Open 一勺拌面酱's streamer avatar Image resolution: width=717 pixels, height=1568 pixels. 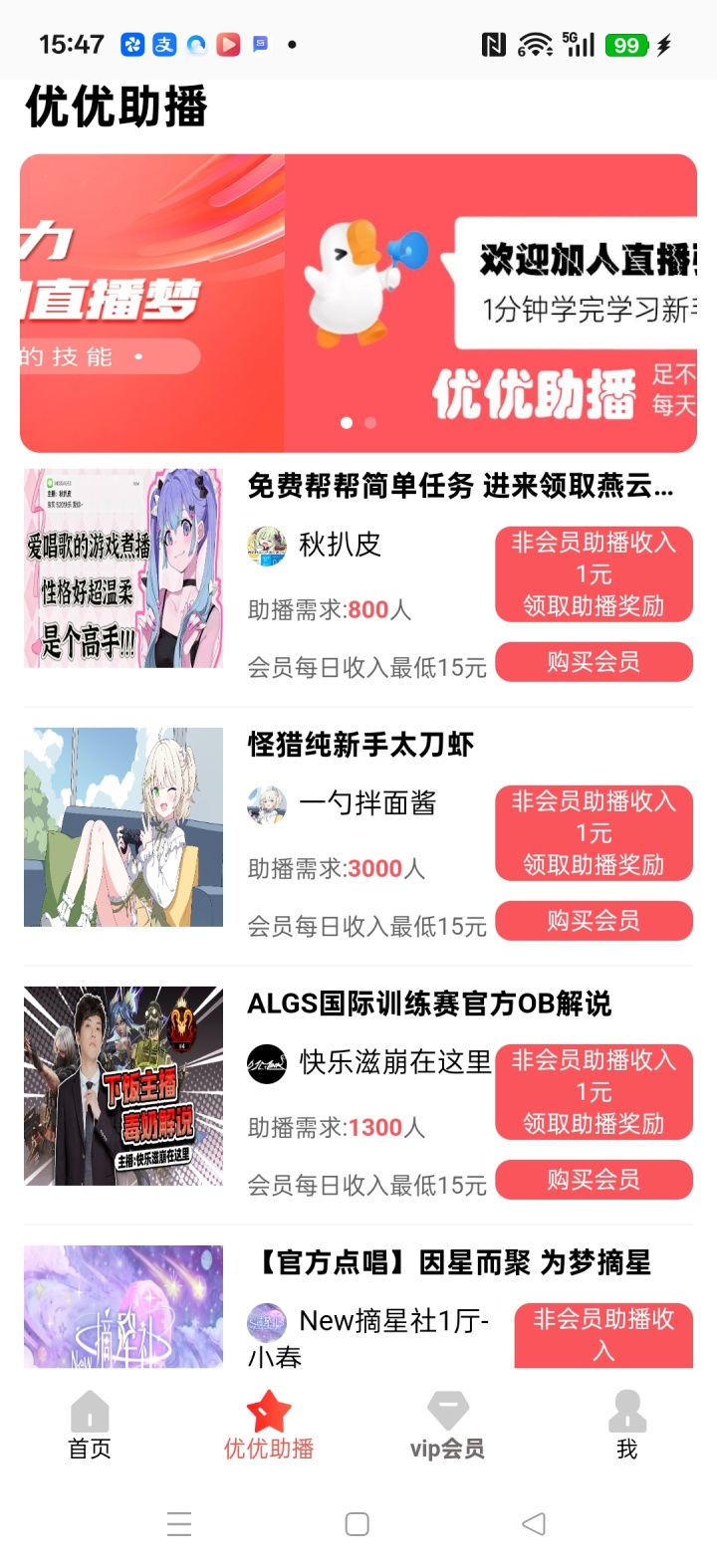click(265, 804)
